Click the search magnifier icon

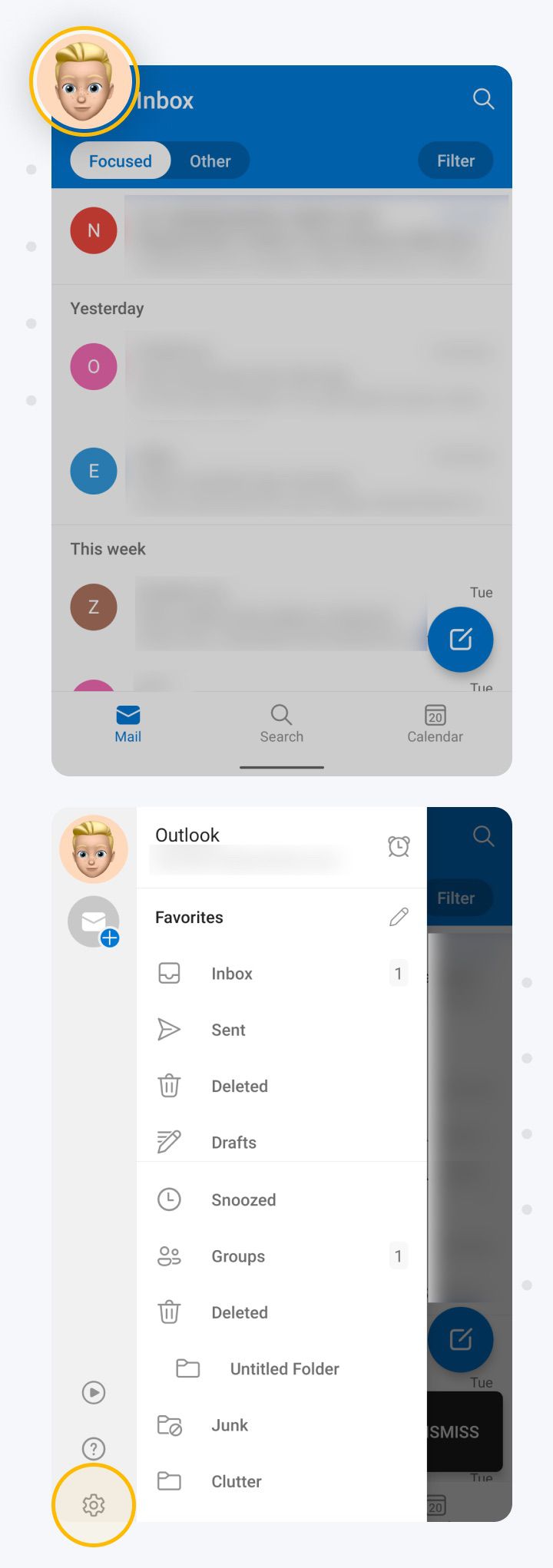point(483,99)
